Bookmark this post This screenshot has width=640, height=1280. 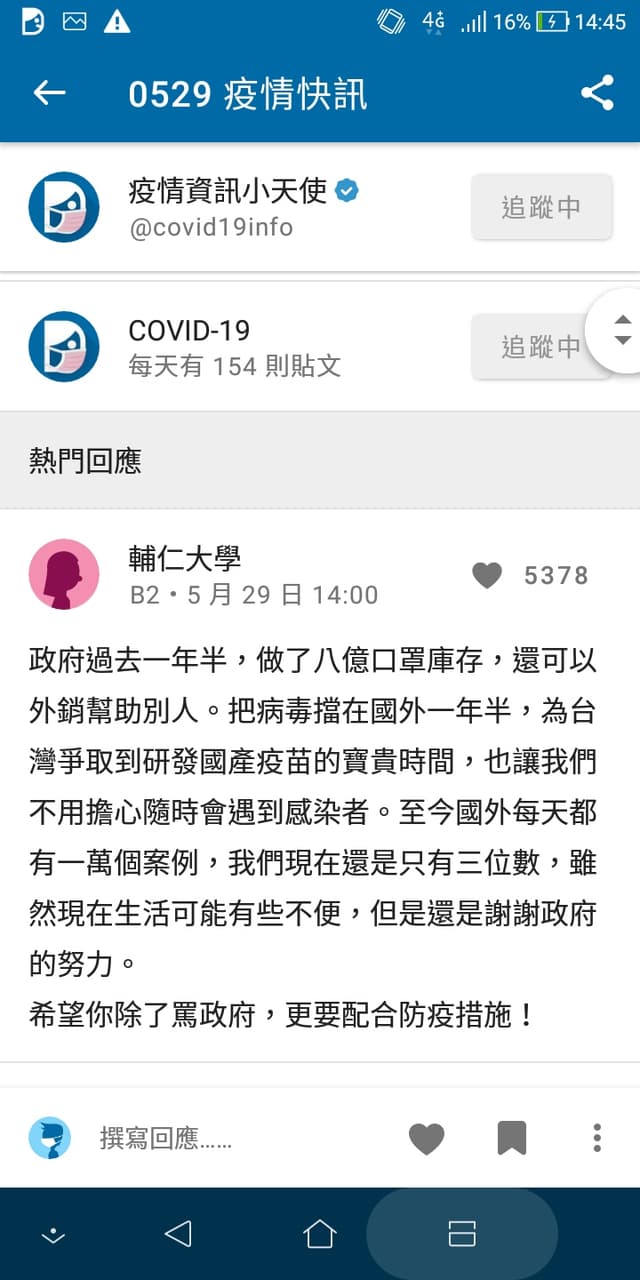pos(512,1138)
